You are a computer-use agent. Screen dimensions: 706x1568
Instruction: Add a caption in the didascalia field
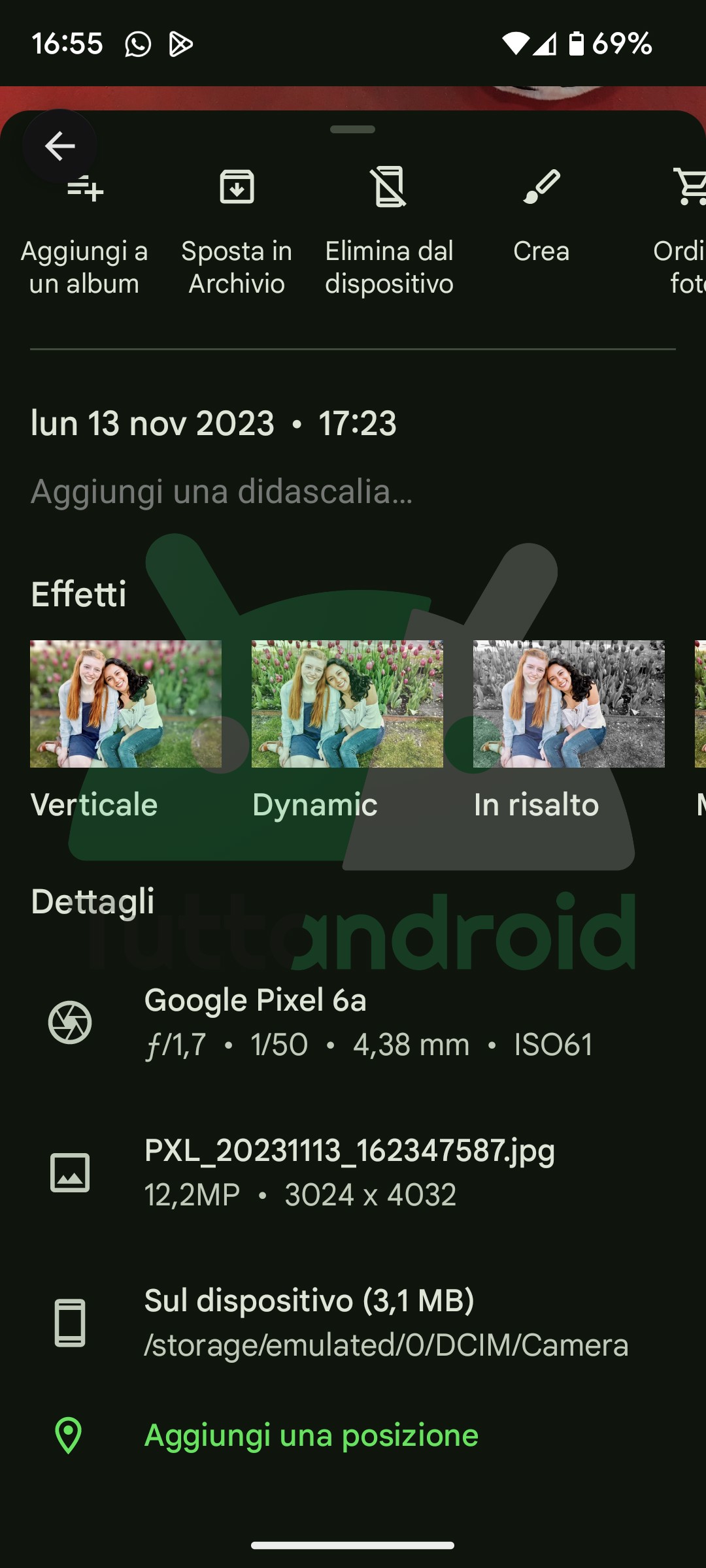(x=222, y=491)
